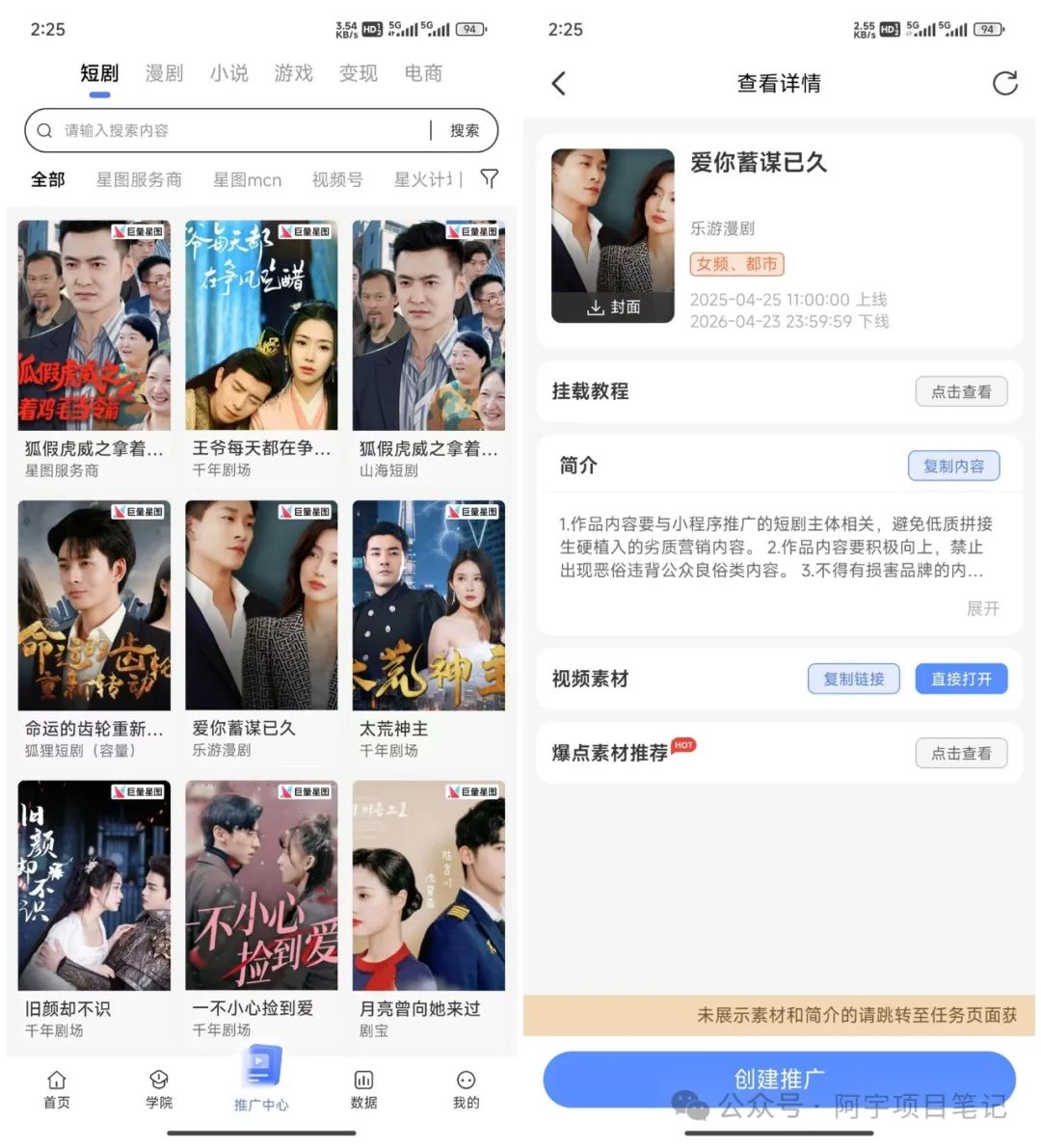The height and width of the screenshot is (1148, 1041).
Task: Switch to the 小说 top tab
Action: (228, 73)
